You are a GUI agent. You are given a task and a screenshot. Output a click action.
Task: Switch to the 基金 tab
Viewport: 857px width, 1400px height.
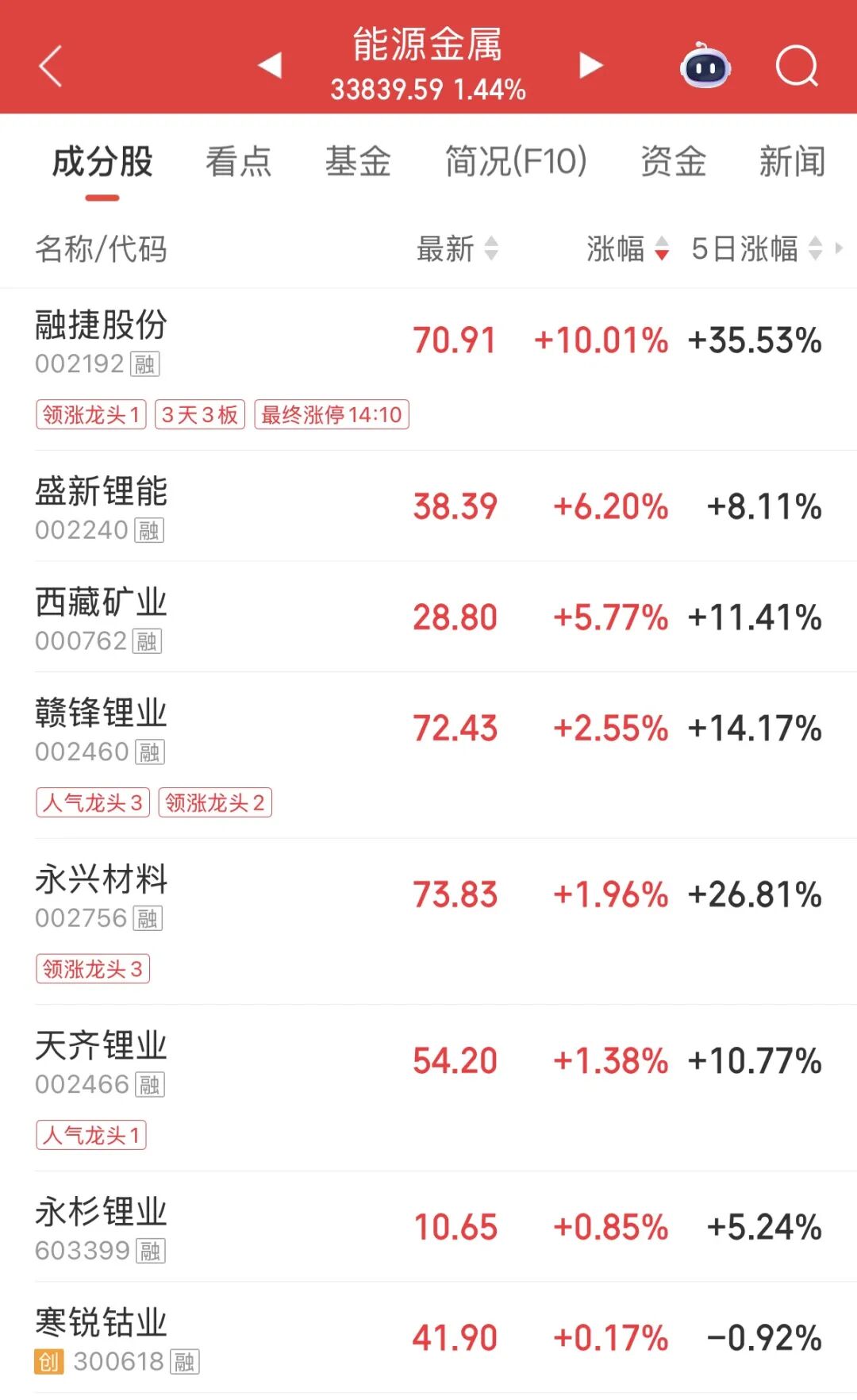click(358, 162)
